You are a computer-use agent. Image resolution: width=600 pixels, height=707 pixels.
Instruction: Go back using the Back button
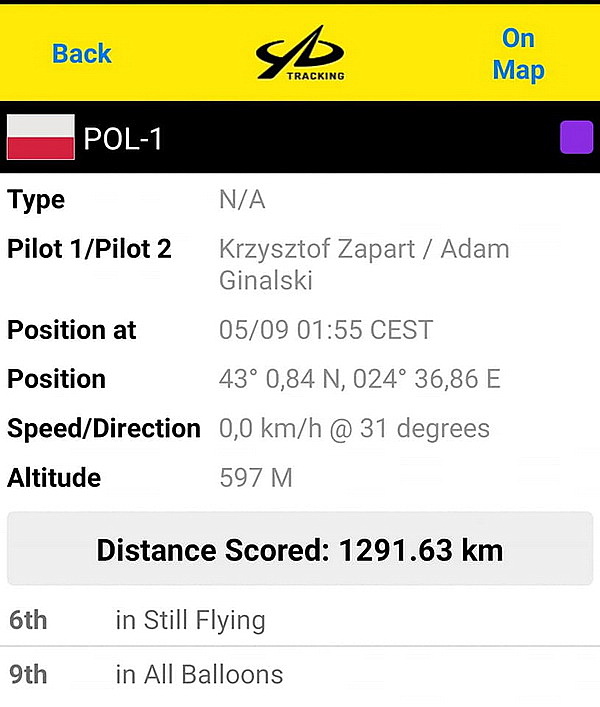tap(82, 53)
